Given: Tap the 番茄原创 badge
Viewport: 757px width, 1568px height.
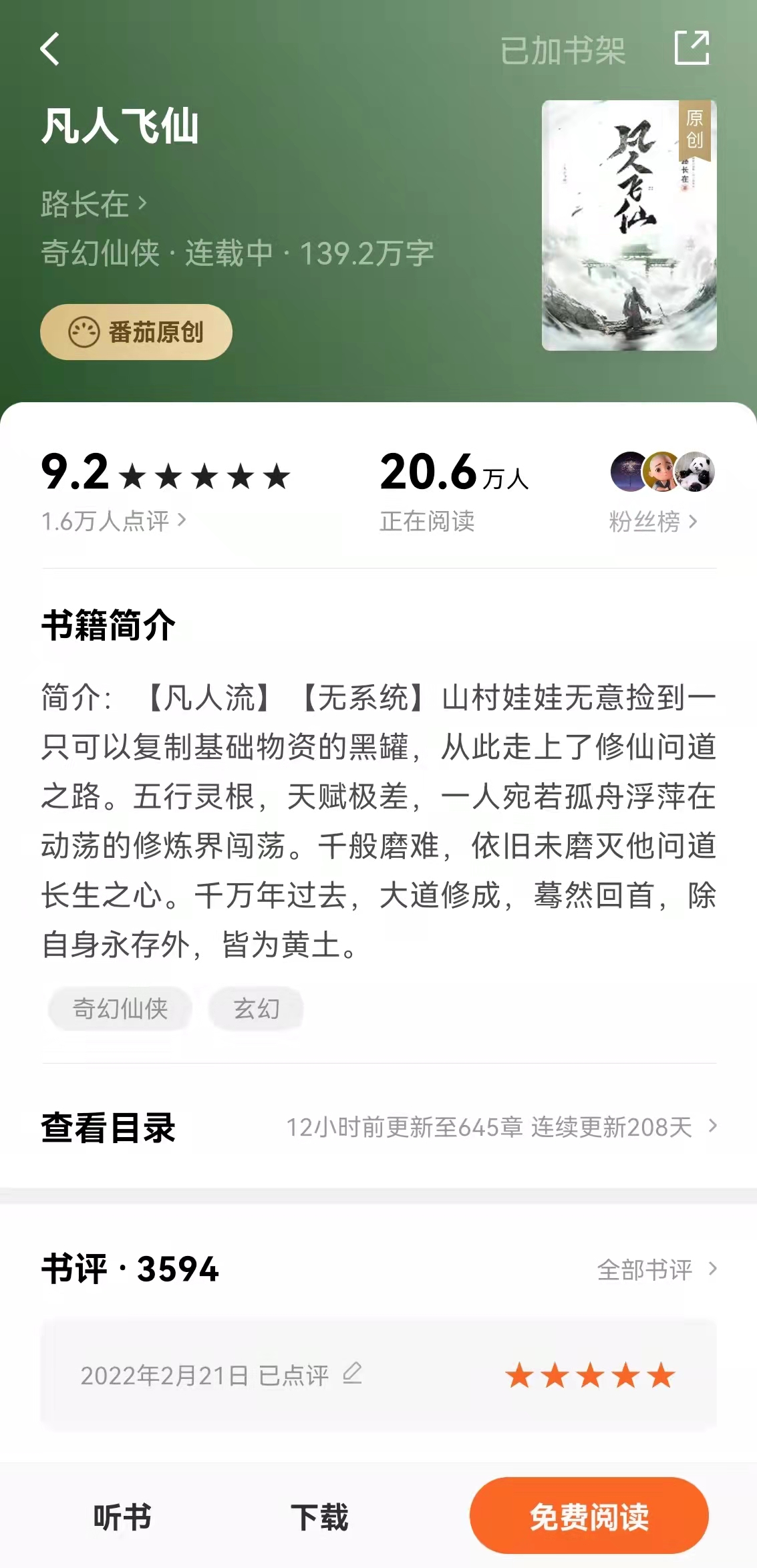Looking at the screenshot, I should pyautogui.click(x=136, y=332).
